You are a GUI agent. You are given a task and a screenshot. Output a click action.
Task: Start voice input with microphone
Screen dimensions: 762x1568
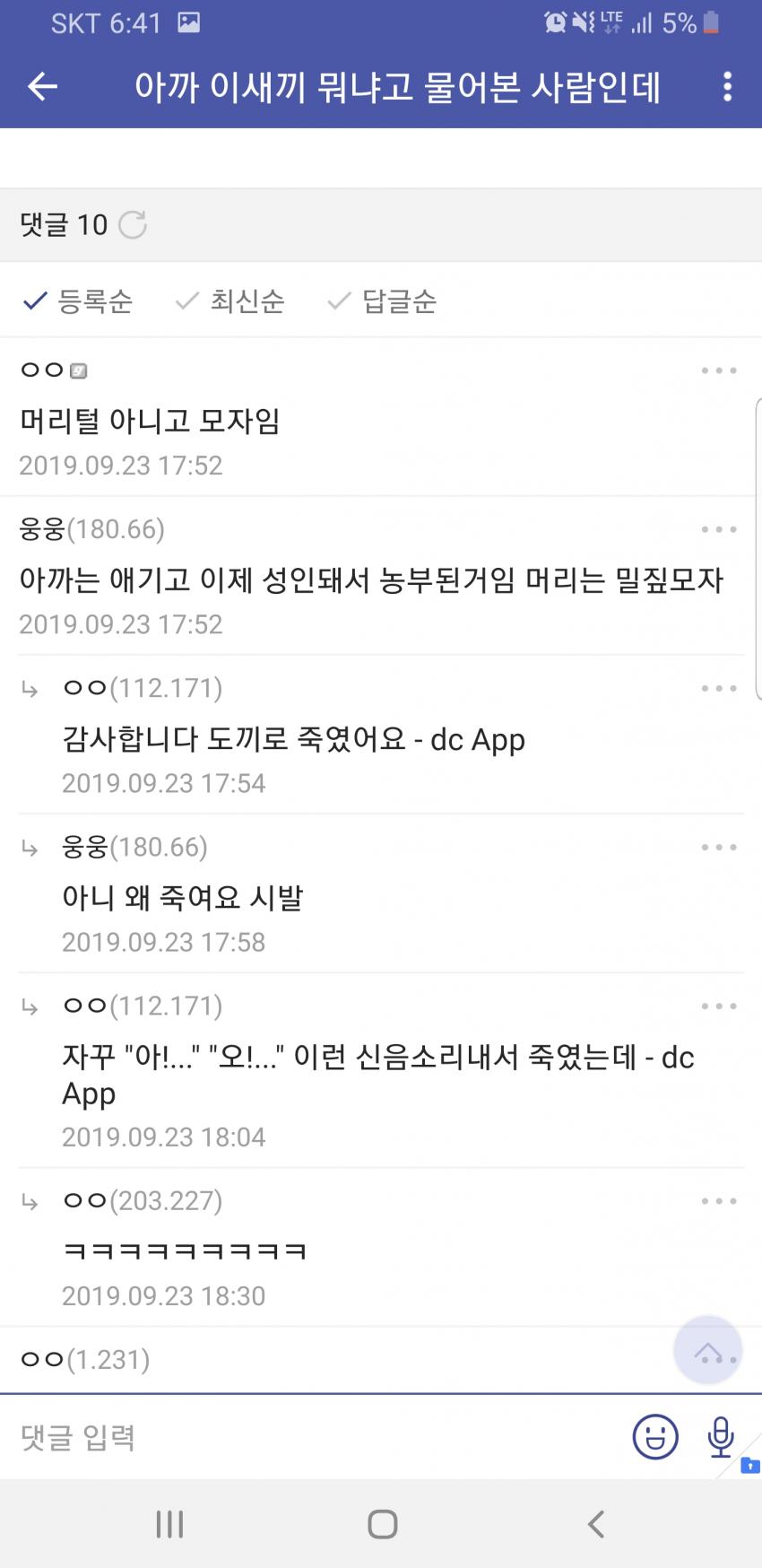pyautogui.click(x=721, y=1437)
